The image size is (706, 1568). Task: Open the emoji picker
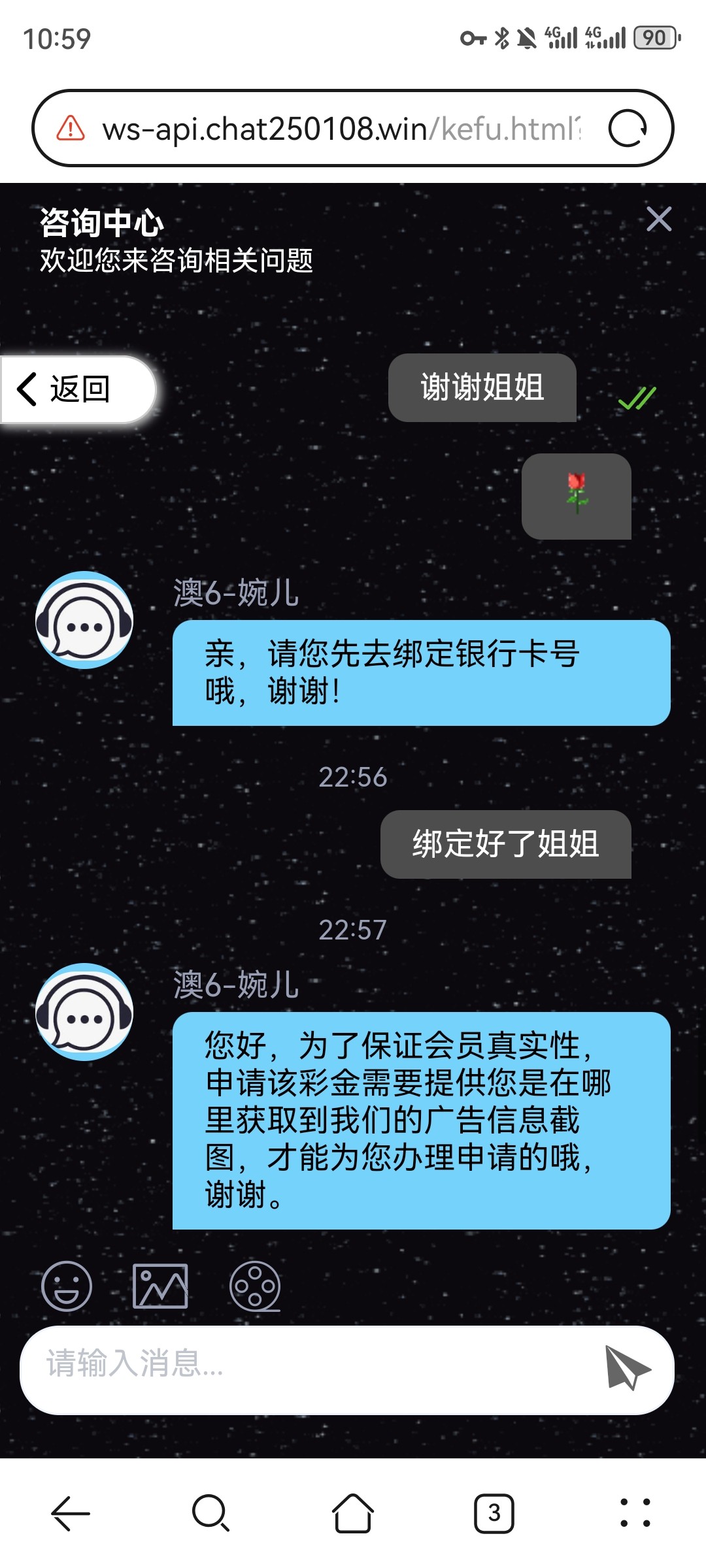tap(67, 1286)
